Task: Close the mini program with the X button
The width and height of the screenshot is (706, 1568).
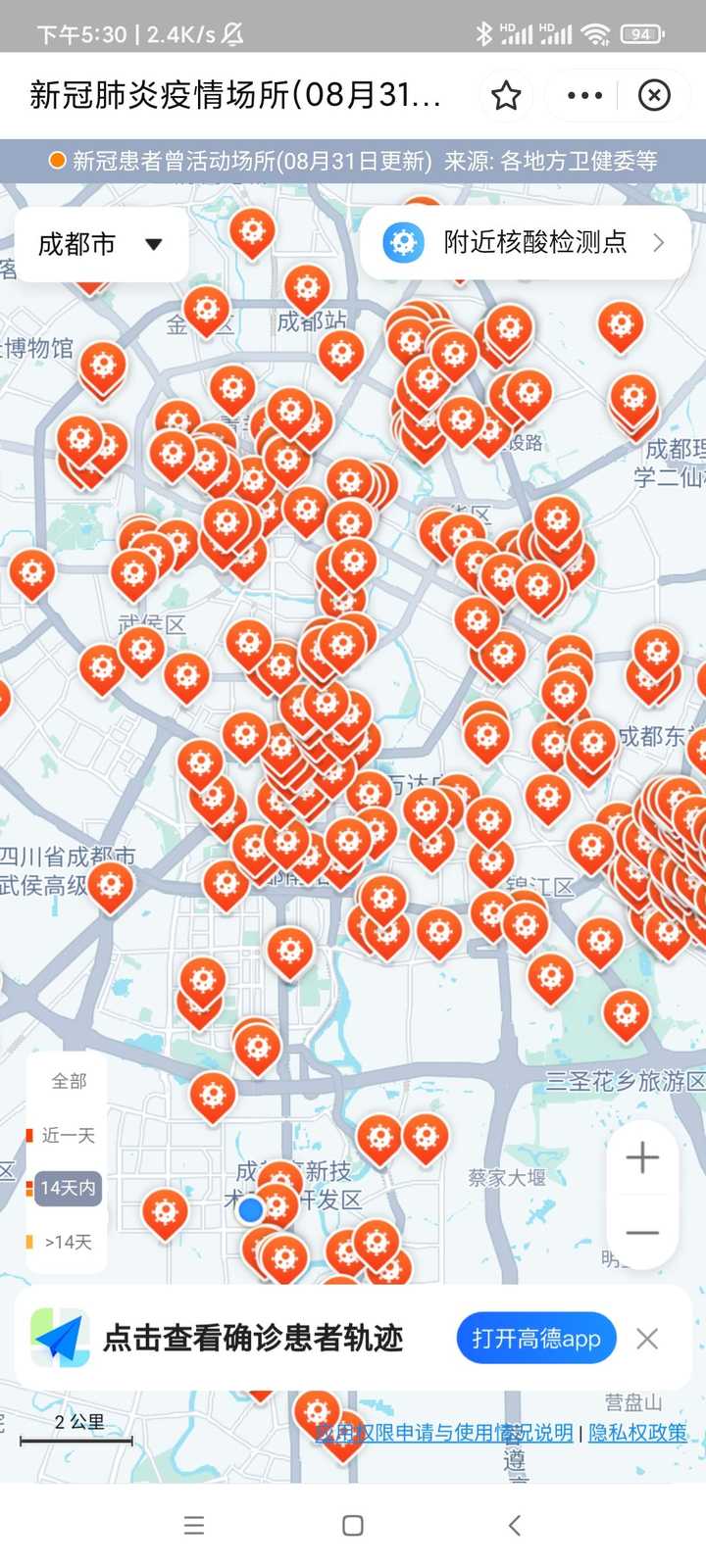Action: [654, 95]
